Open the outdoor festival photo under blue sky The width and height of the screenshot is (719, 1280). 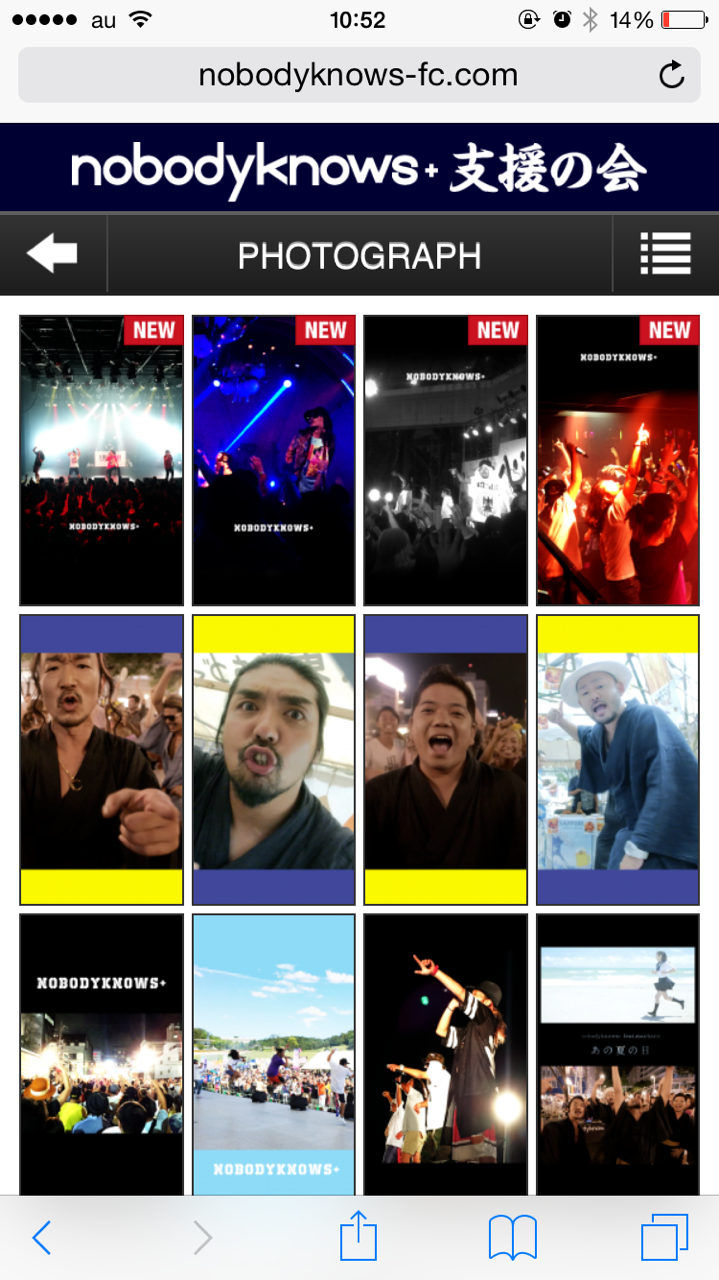(x=273, y=1055)
